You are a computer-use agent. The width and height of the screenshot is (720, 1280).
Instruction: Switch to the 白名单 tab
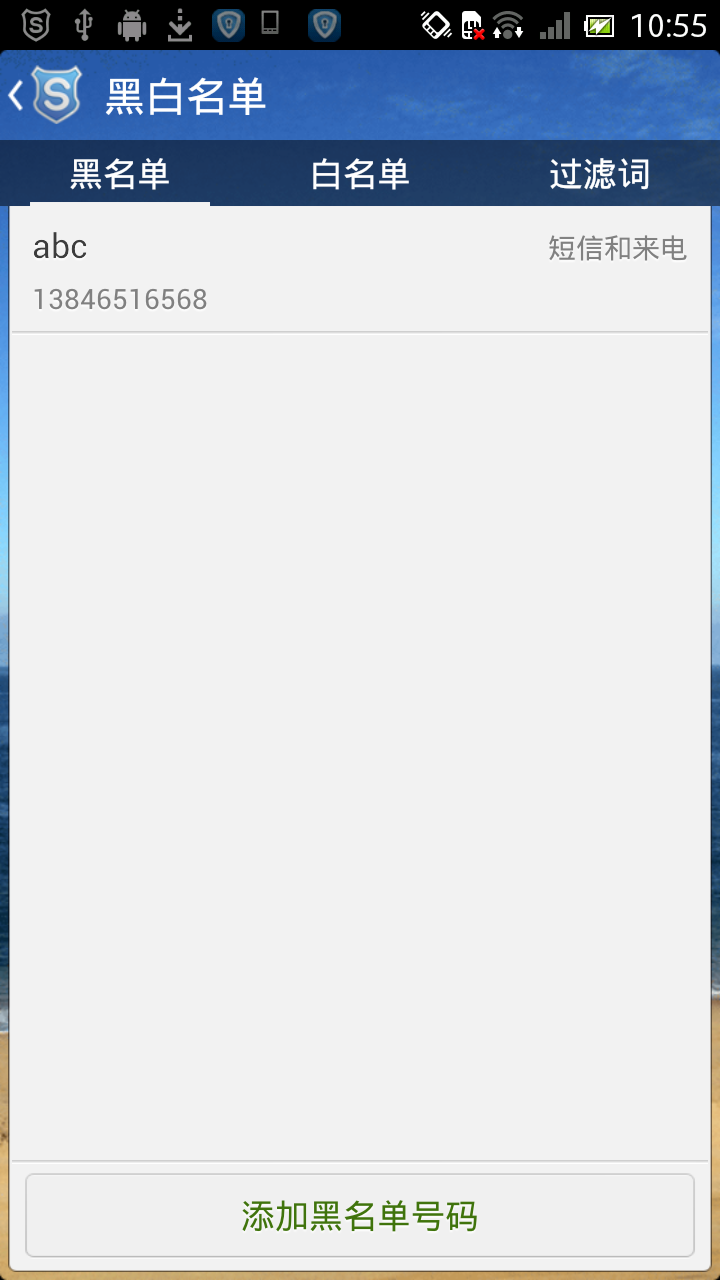360,174
